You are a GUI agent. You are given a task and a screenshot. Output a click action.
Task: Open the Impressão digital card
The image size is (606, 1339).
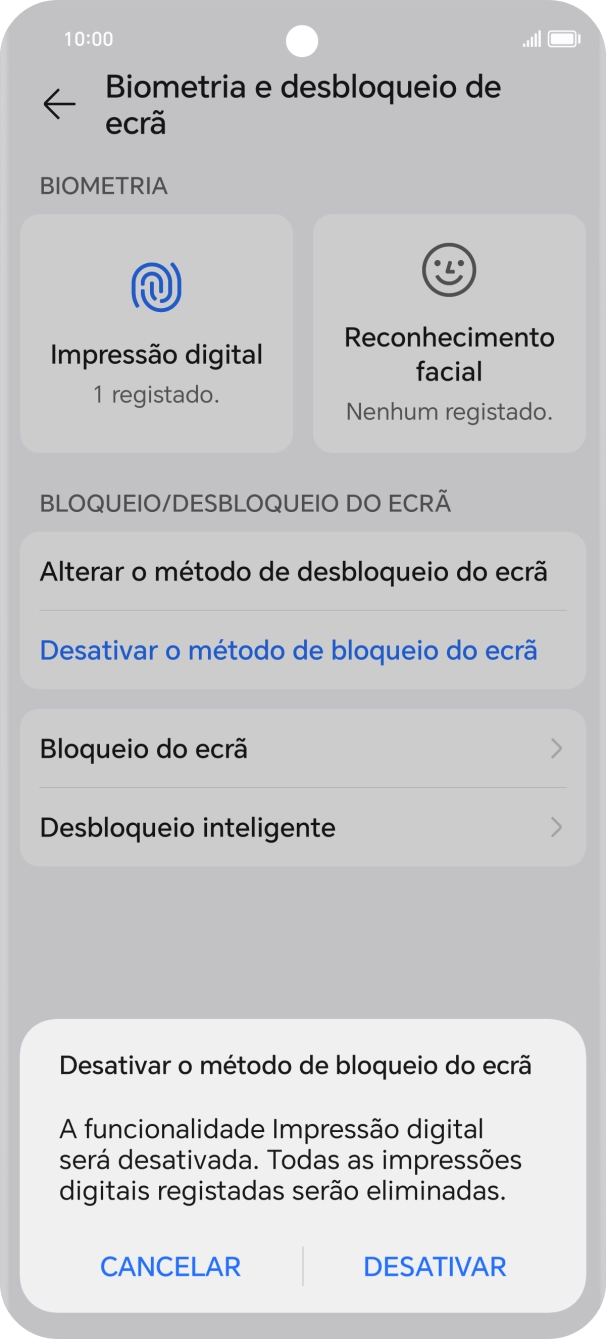click(x=156, y=333)
